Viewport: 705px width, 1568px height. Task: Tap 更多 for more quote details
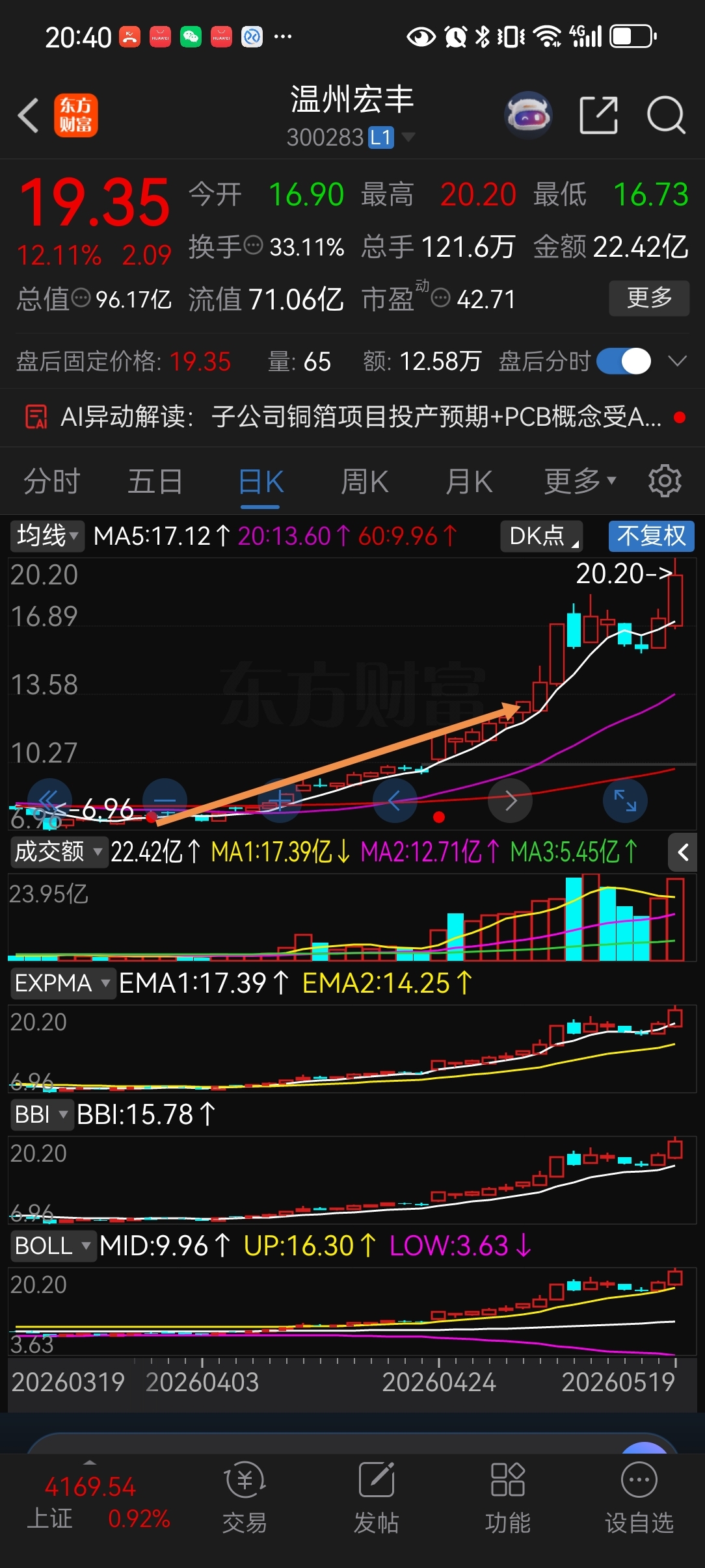click(x=649, y=298)
